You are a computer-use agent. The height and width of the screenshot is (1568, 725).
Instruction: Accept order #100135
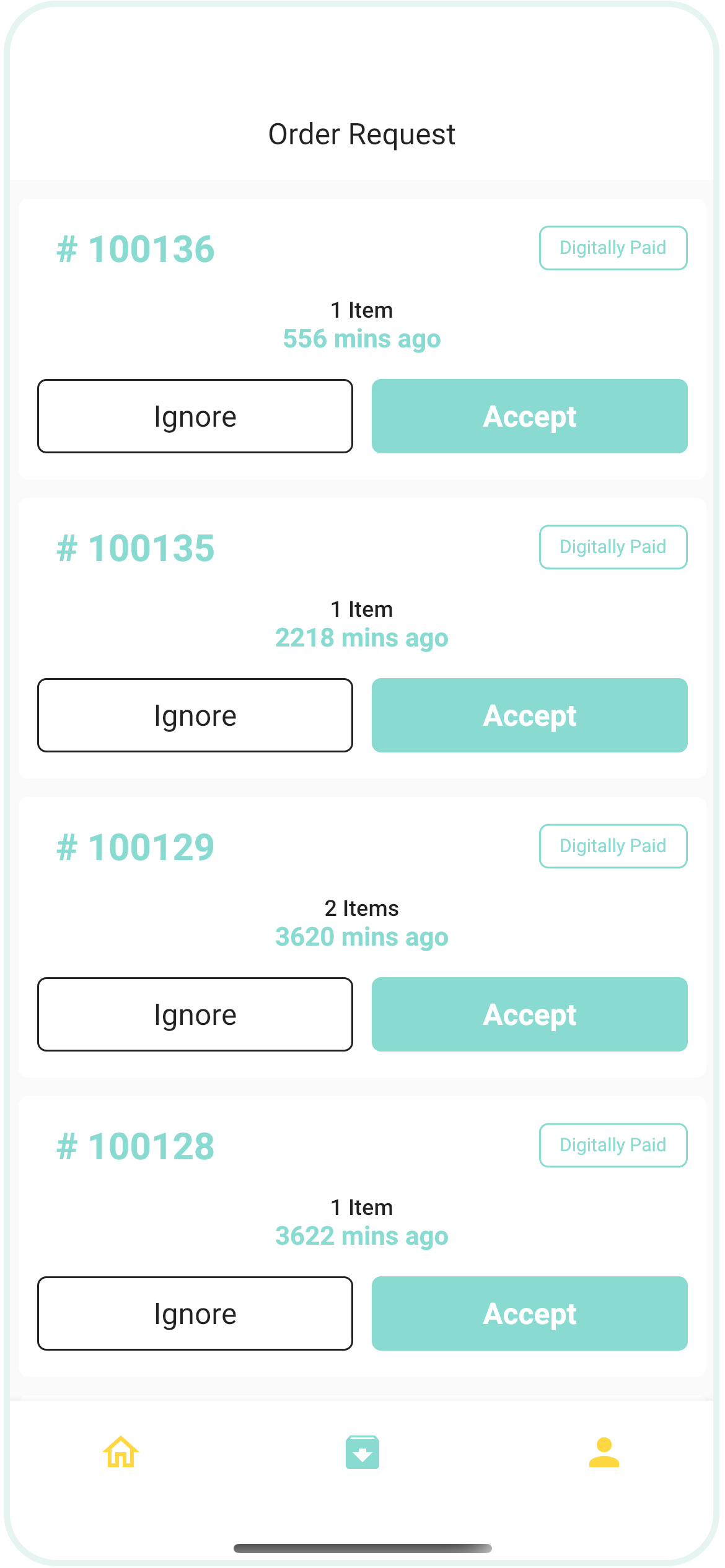click(529, 715)
